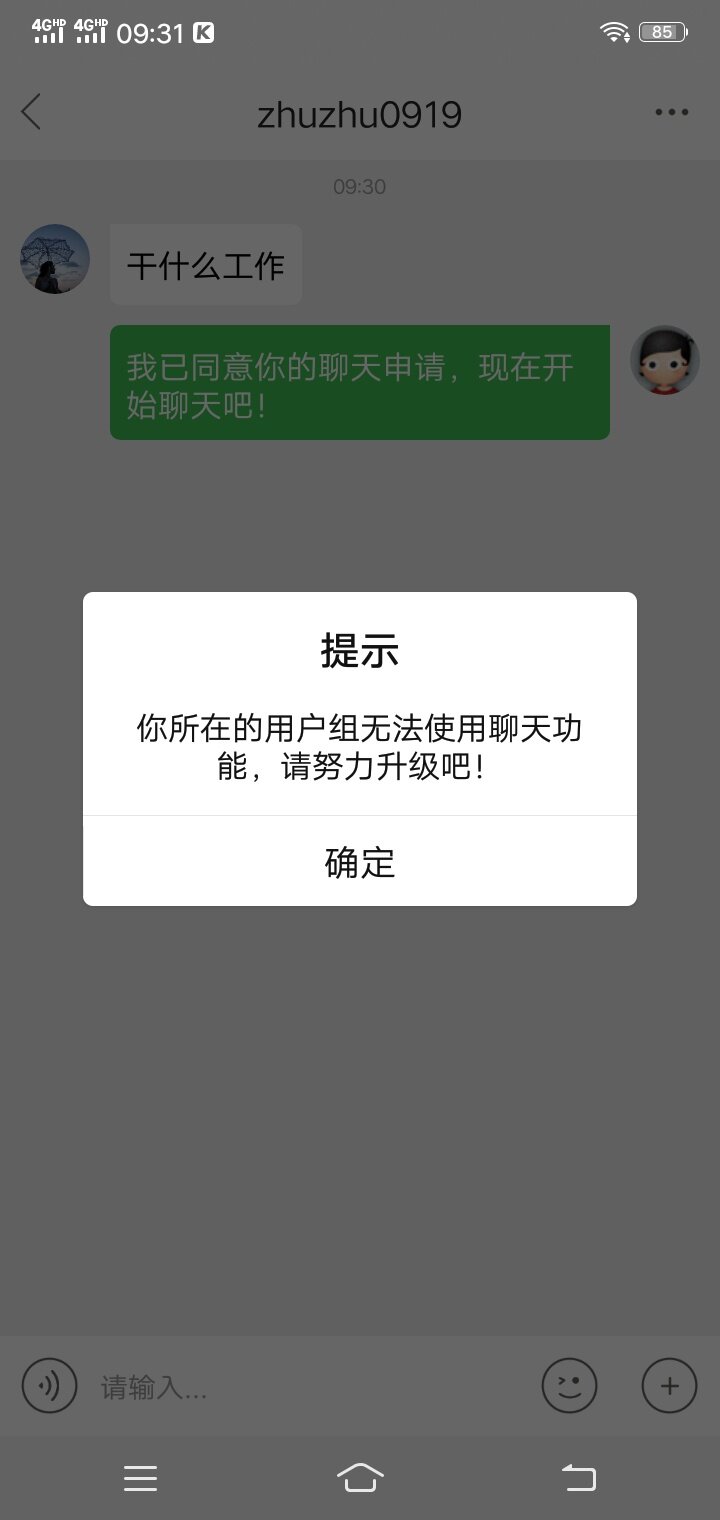Tap the system home button
The height and width of the screenshot is (1520, 720).
pos(360,1477)
